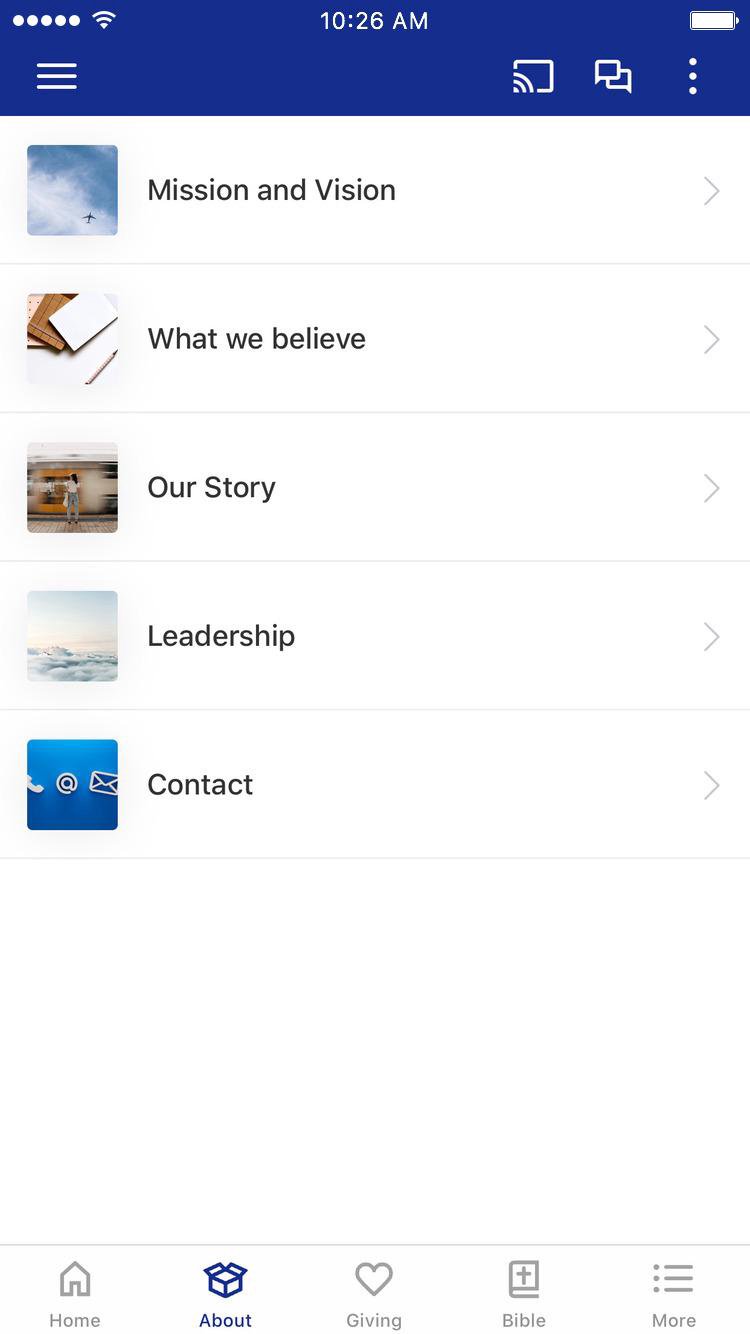Open the Contact row
Screen dimensions: 750x1334
tap(375, 785)
